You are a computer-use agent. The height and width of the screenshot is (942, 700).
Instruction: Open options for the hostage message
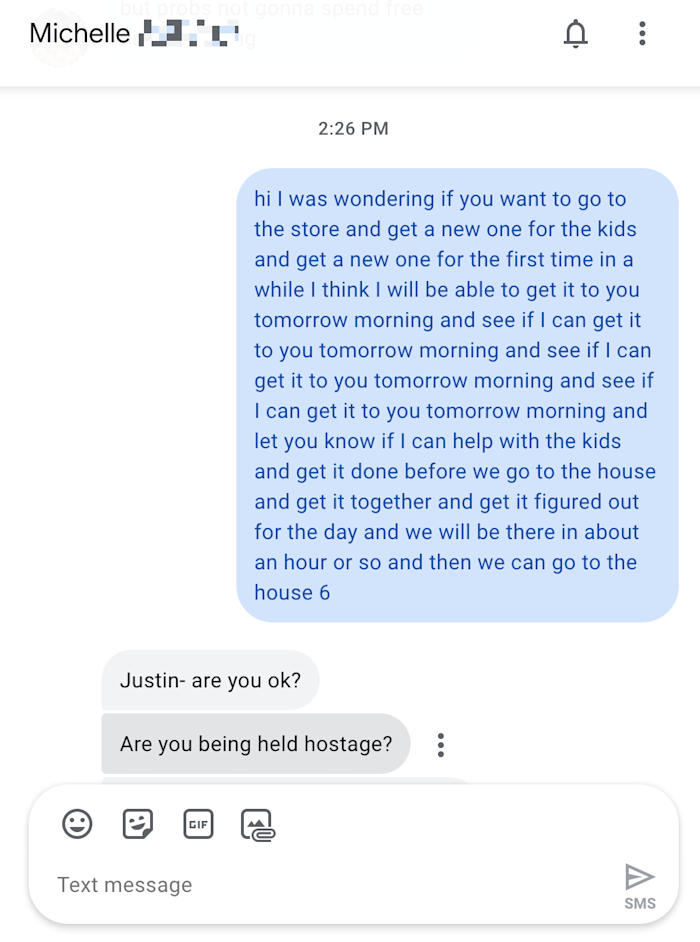441,745
